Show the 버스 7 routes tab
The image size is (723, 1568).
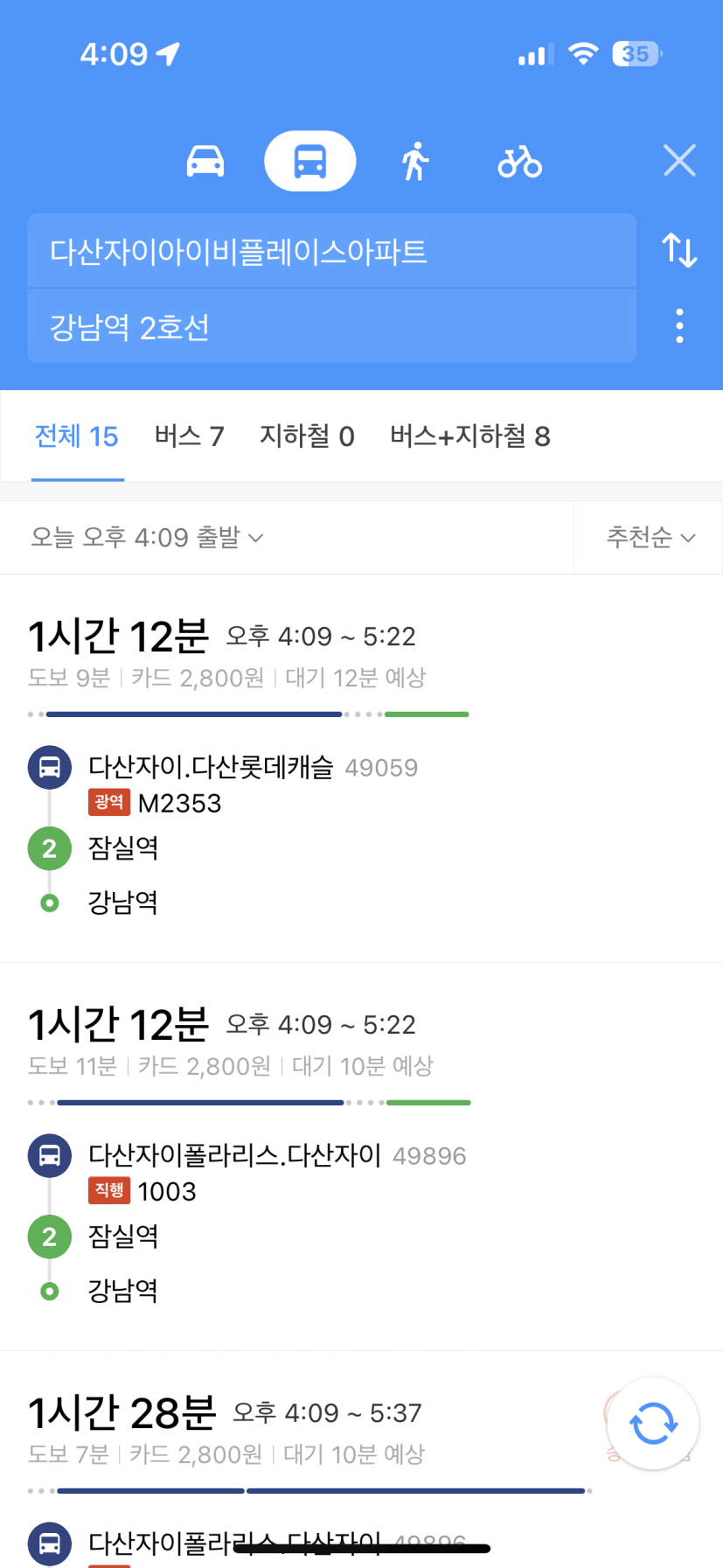coord(189,436)
